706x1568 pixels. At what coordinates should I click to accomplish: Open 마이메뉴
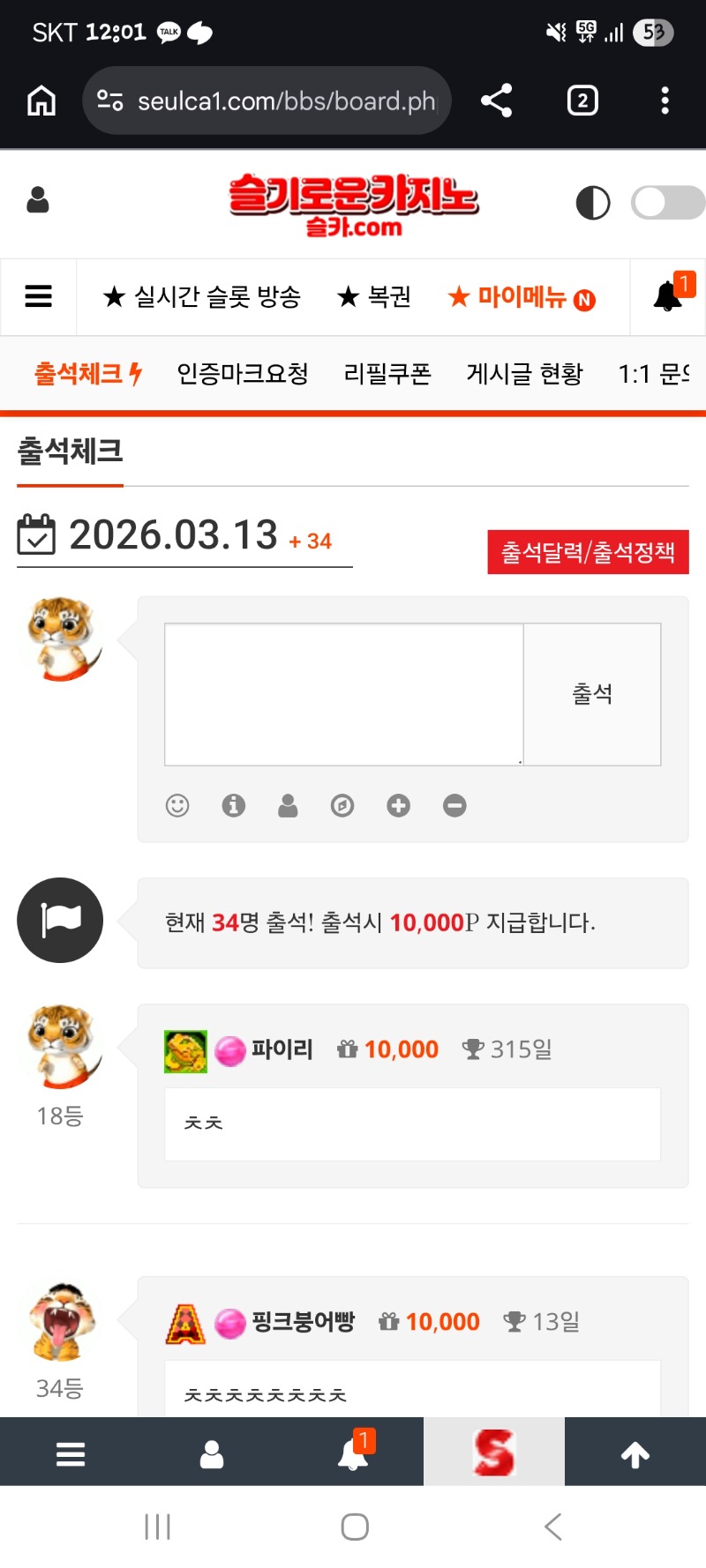(521, 298)
